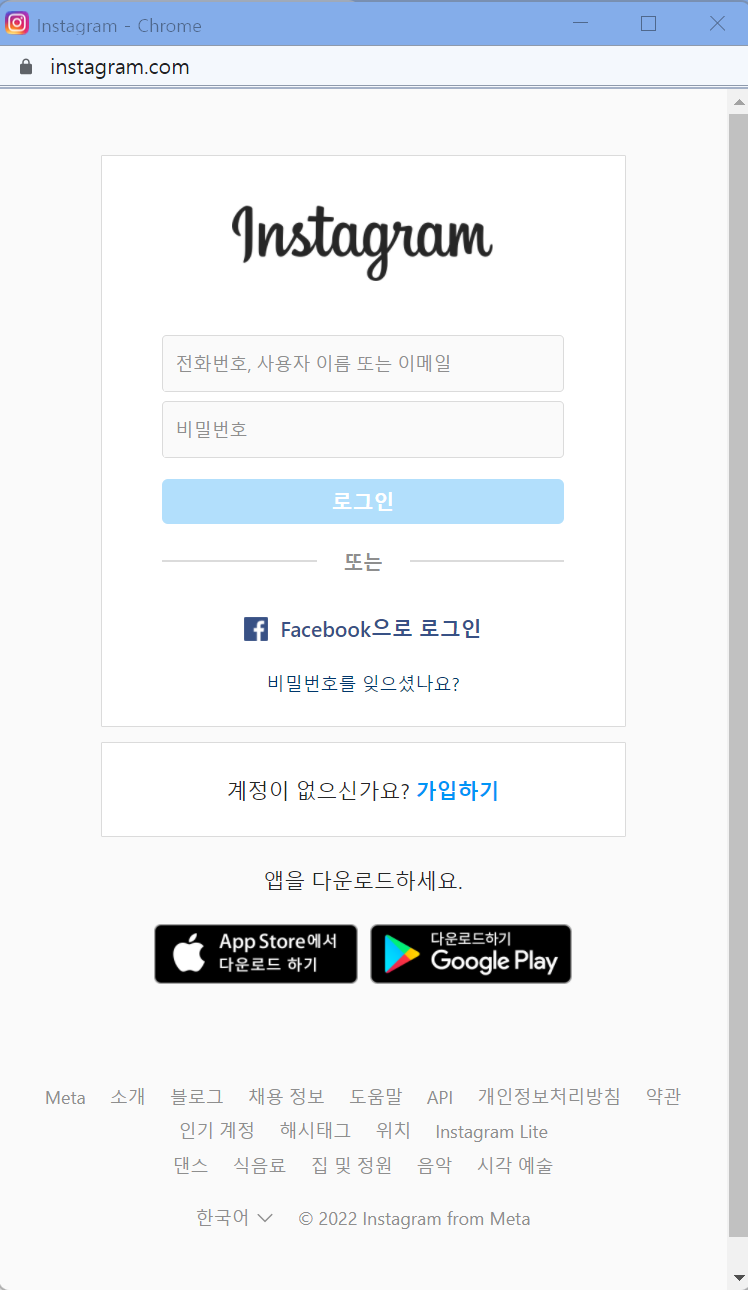Open the 소개 about link
Screen dimensions: 748x1290
coord(128,1097)
